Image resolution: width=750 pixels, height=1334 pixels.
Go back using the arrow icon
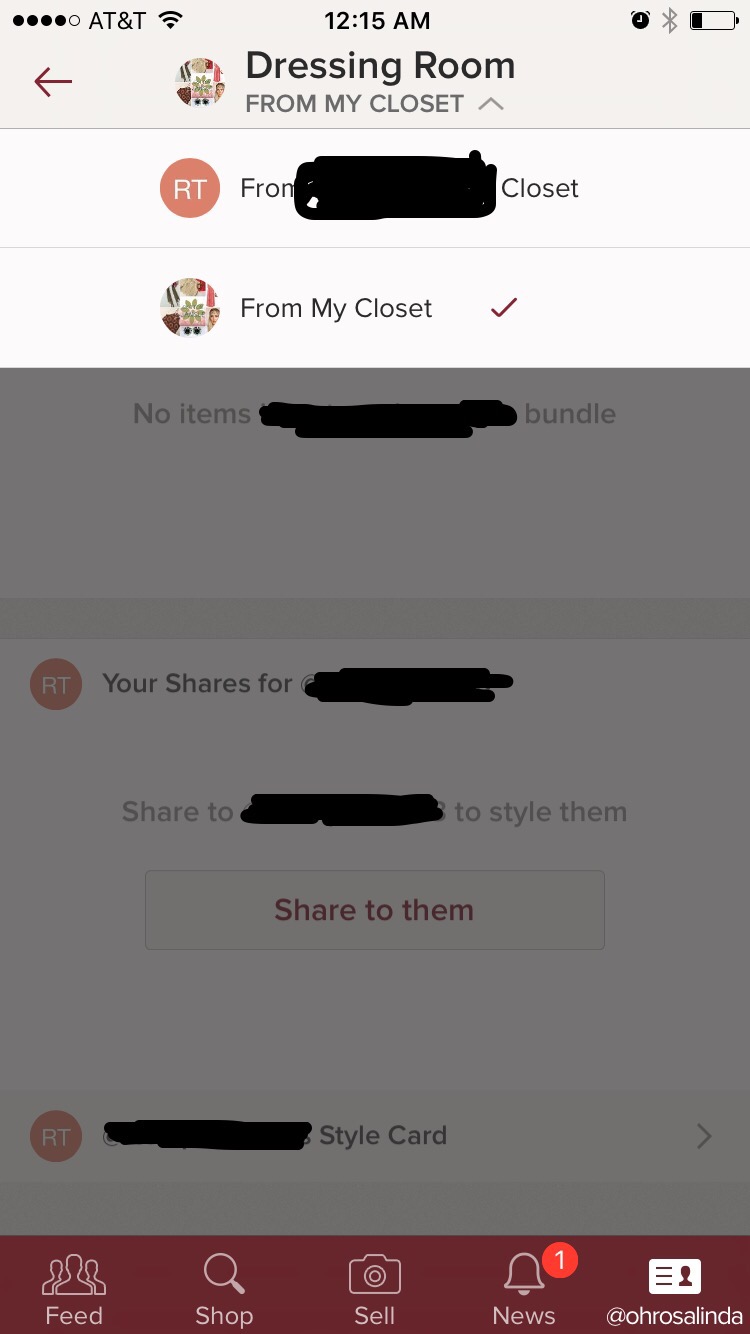53,81
